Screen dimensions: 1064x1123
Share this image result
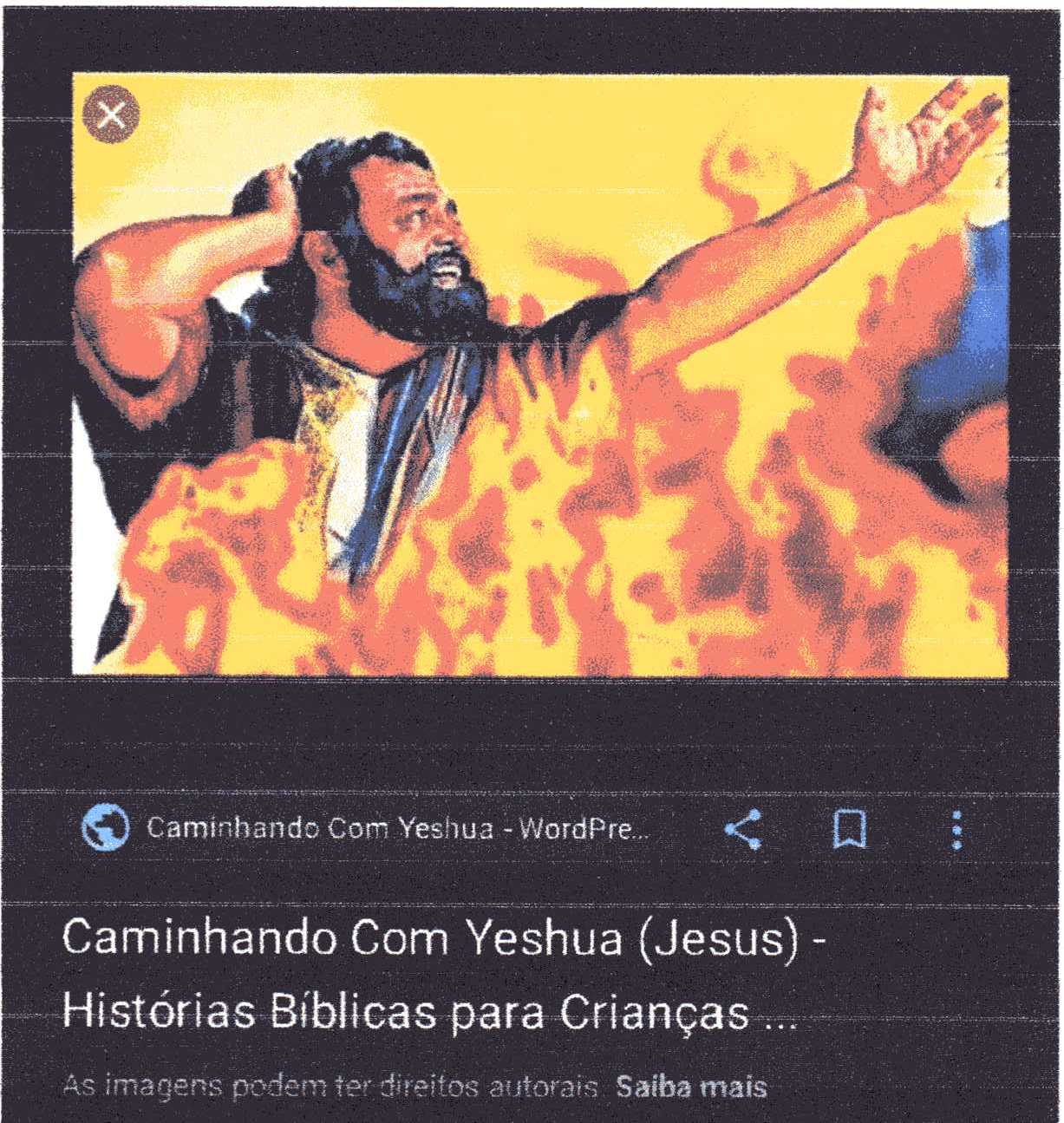[743, 830]
